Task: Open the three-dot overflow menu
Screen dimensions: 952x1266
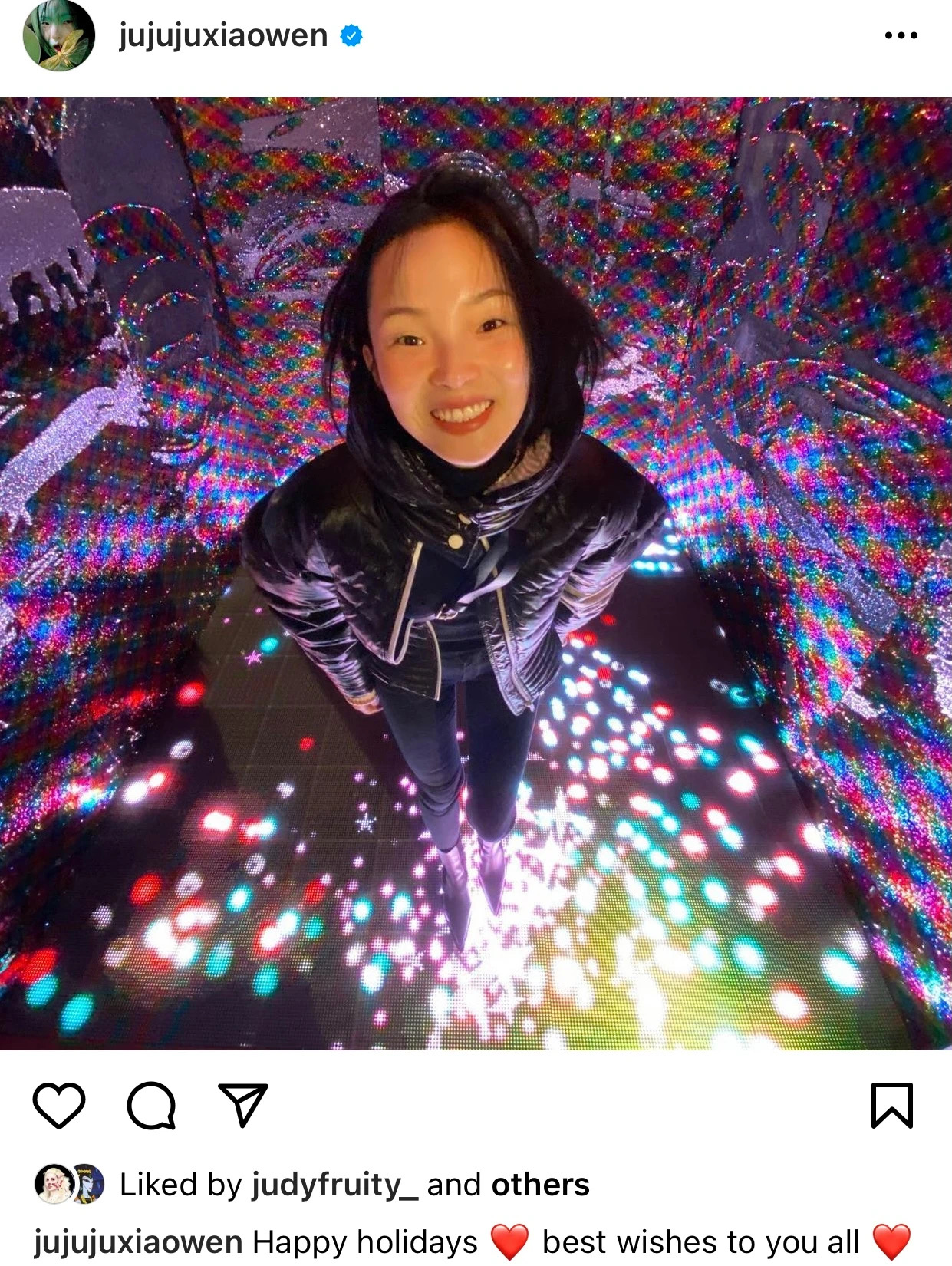Action: pyautogui.click(x=901, y=35)
